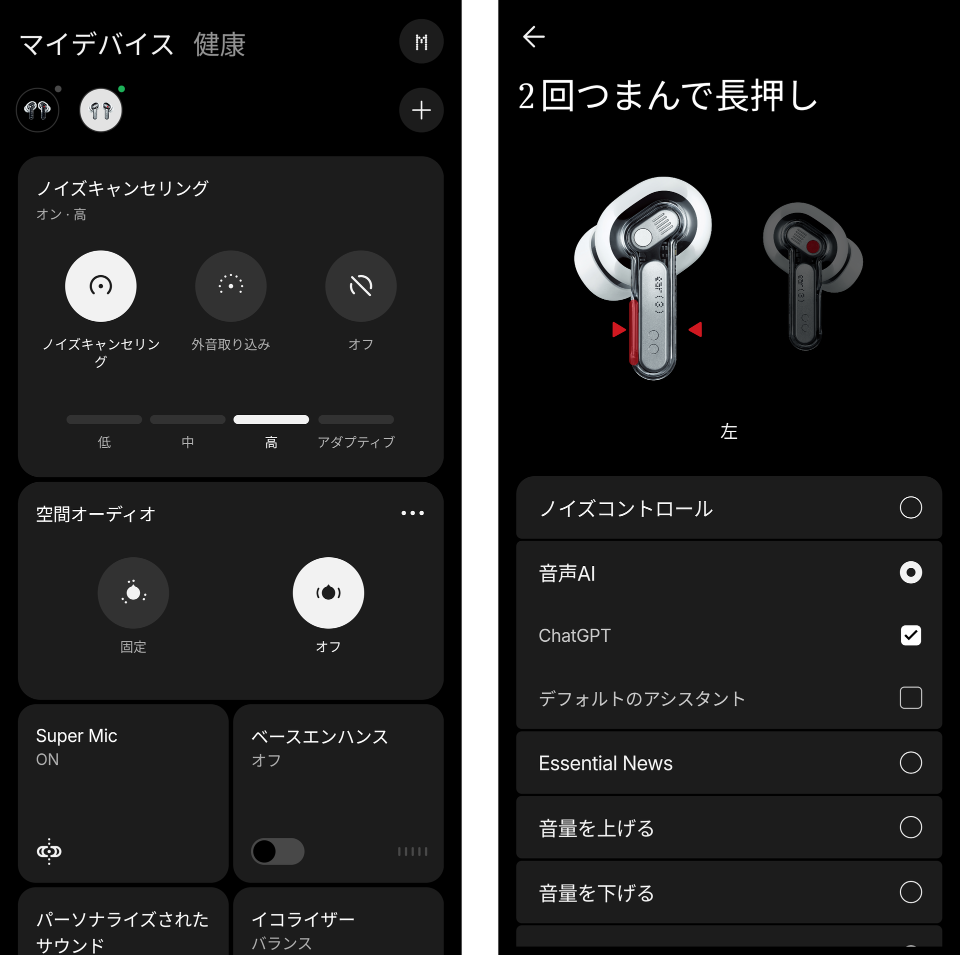The image size is (960, 955).
Task: Turn noise cancelling オフ
Action: 361,286
